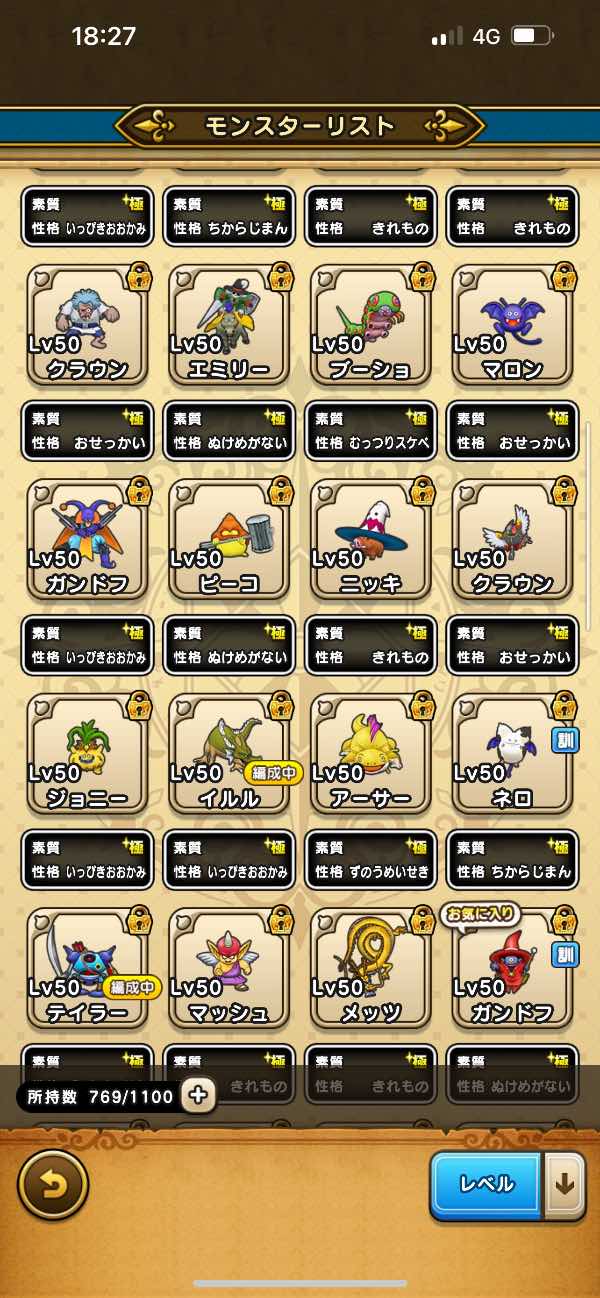Select the ニッキ monster
The height and width of the screenshot is (1298, 600).
[x=373, y=540]
